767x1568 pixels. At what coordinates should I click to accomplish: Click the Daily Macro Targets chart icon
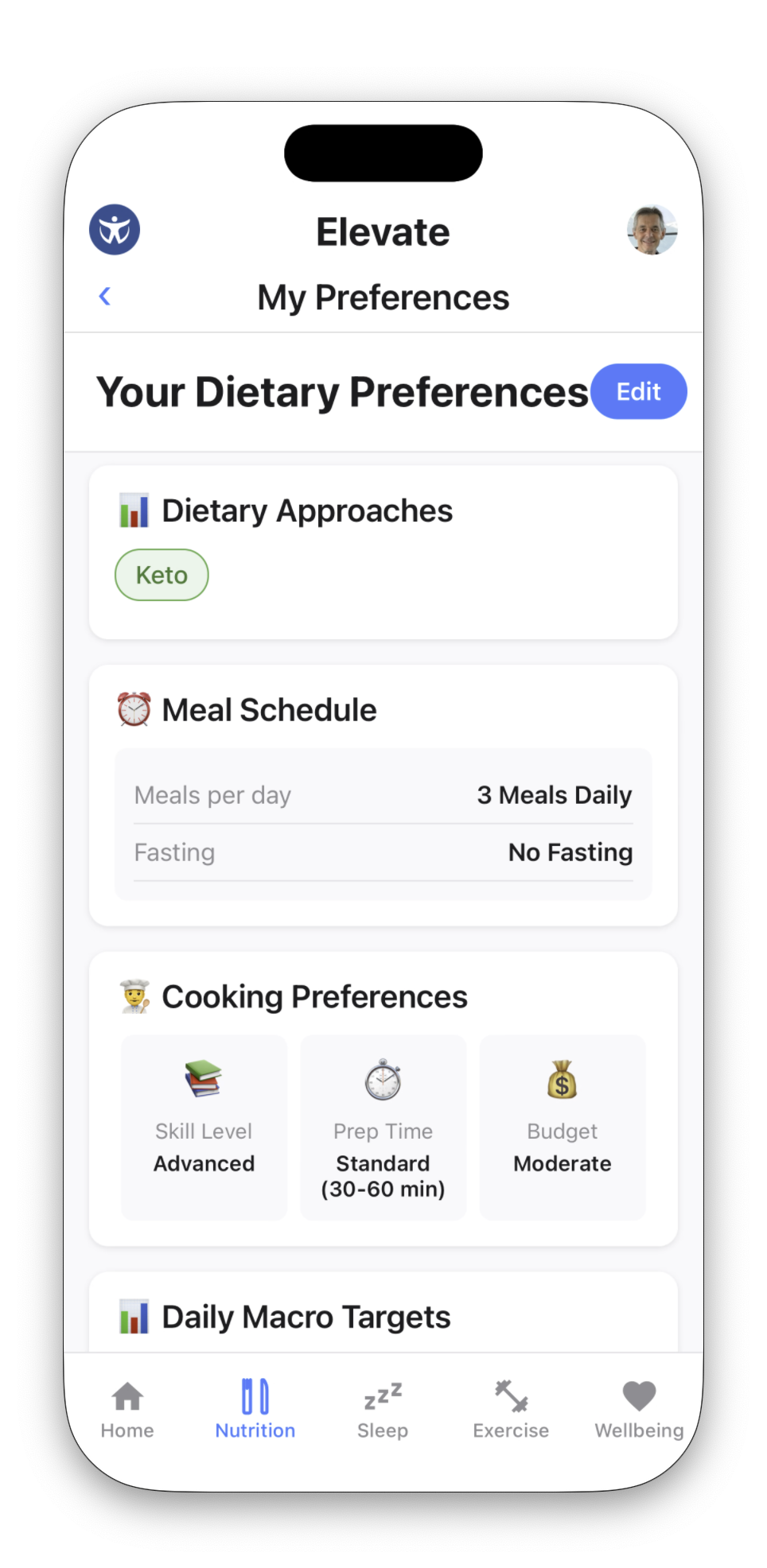pos(134,1316)
